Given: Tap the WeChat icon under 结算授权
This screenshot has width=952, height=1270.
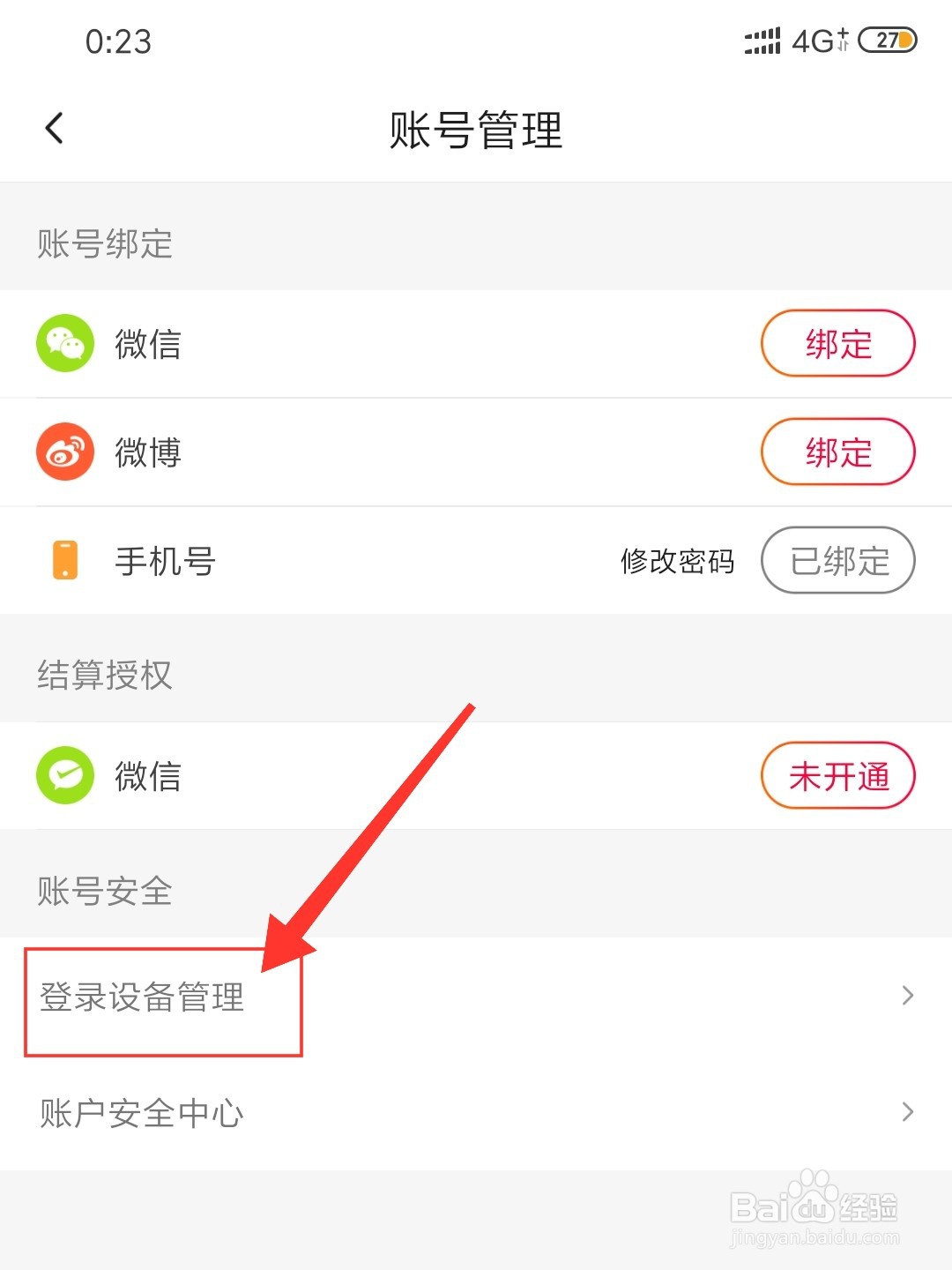Looking at the screenshot, I should [x=63, y=776].
